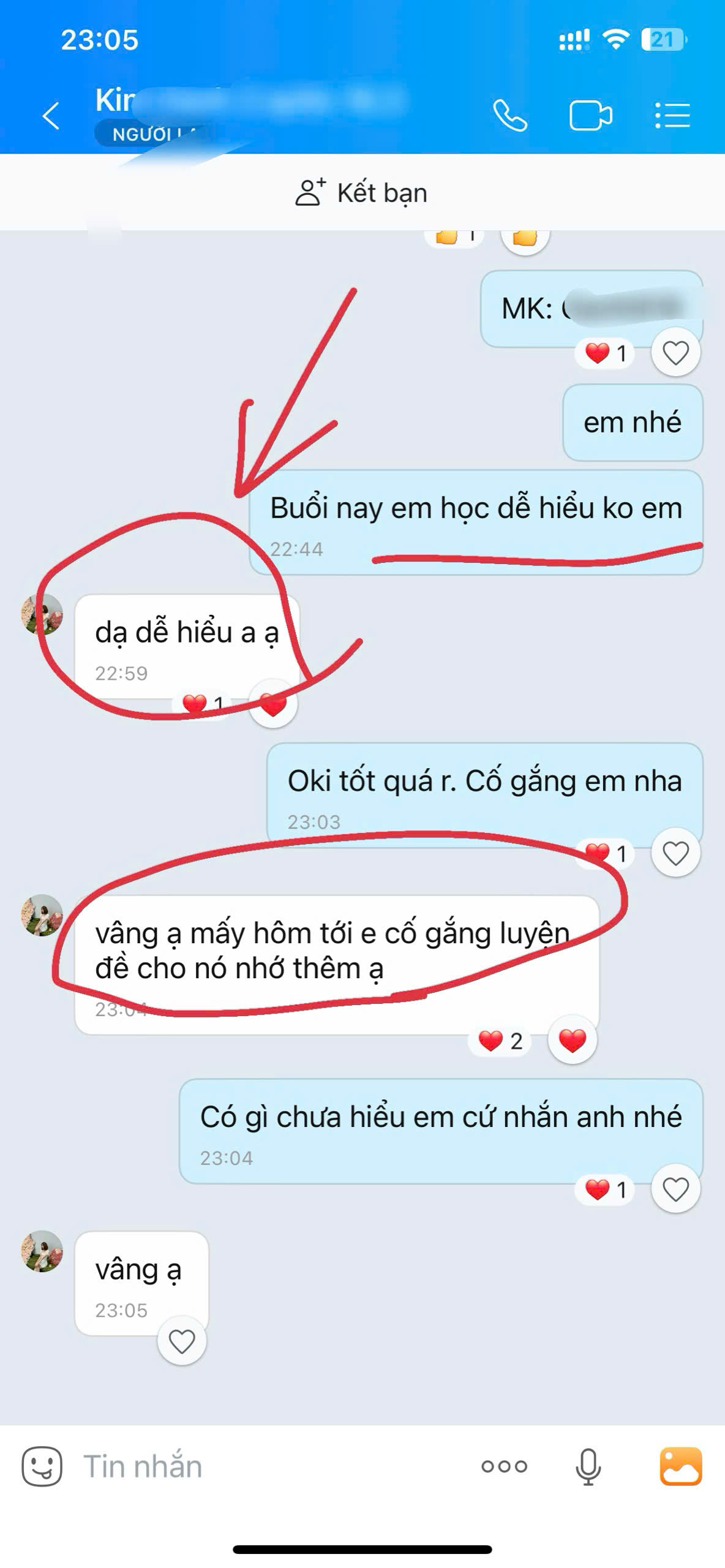Heart the 'dạ dễ hiểu a ạ' message
This screenshot has height=1568, width=725.
(x=273, y=704)
